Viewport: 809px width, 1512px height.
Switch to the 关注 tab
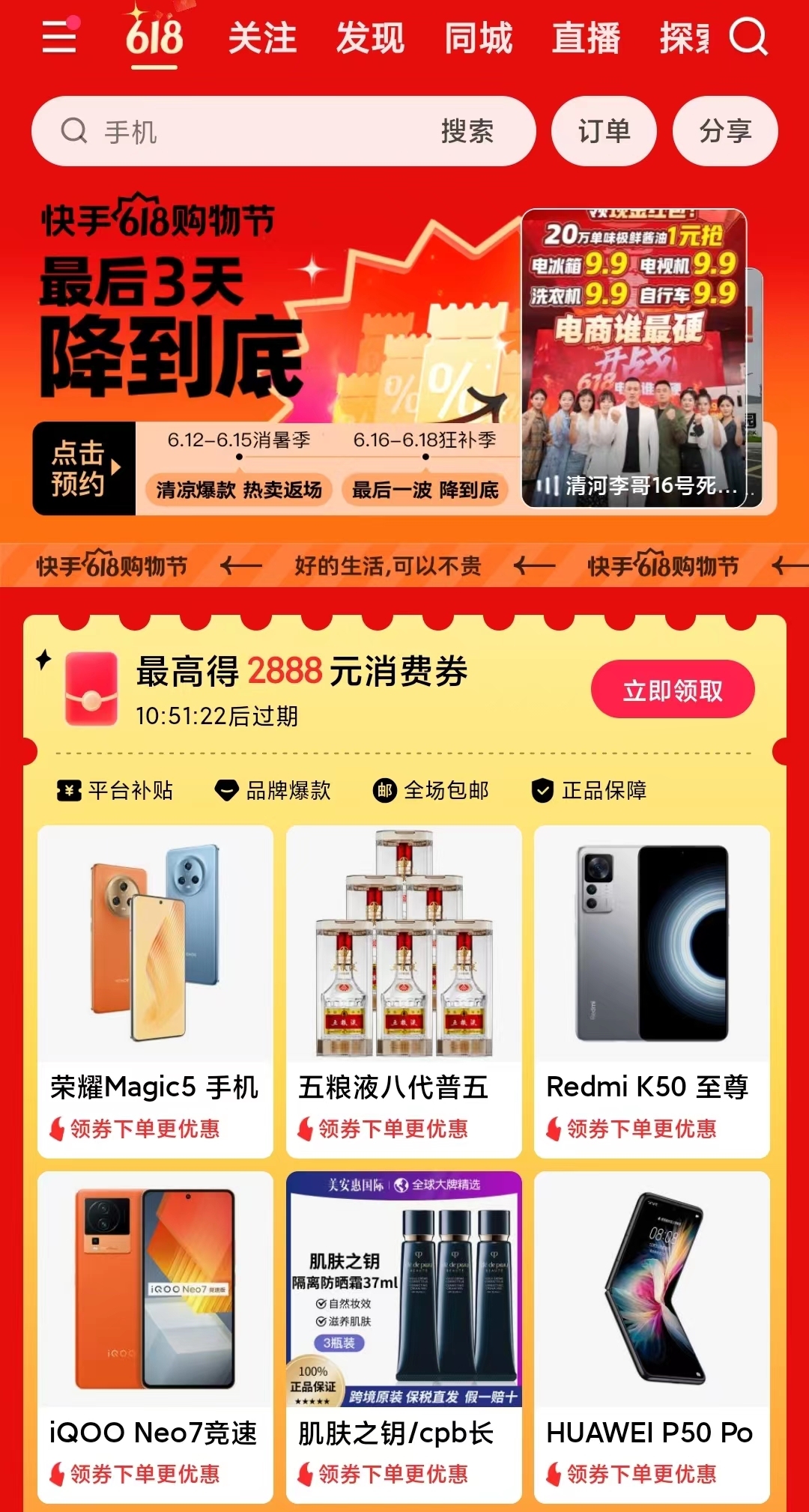click(x=262, y=38)
